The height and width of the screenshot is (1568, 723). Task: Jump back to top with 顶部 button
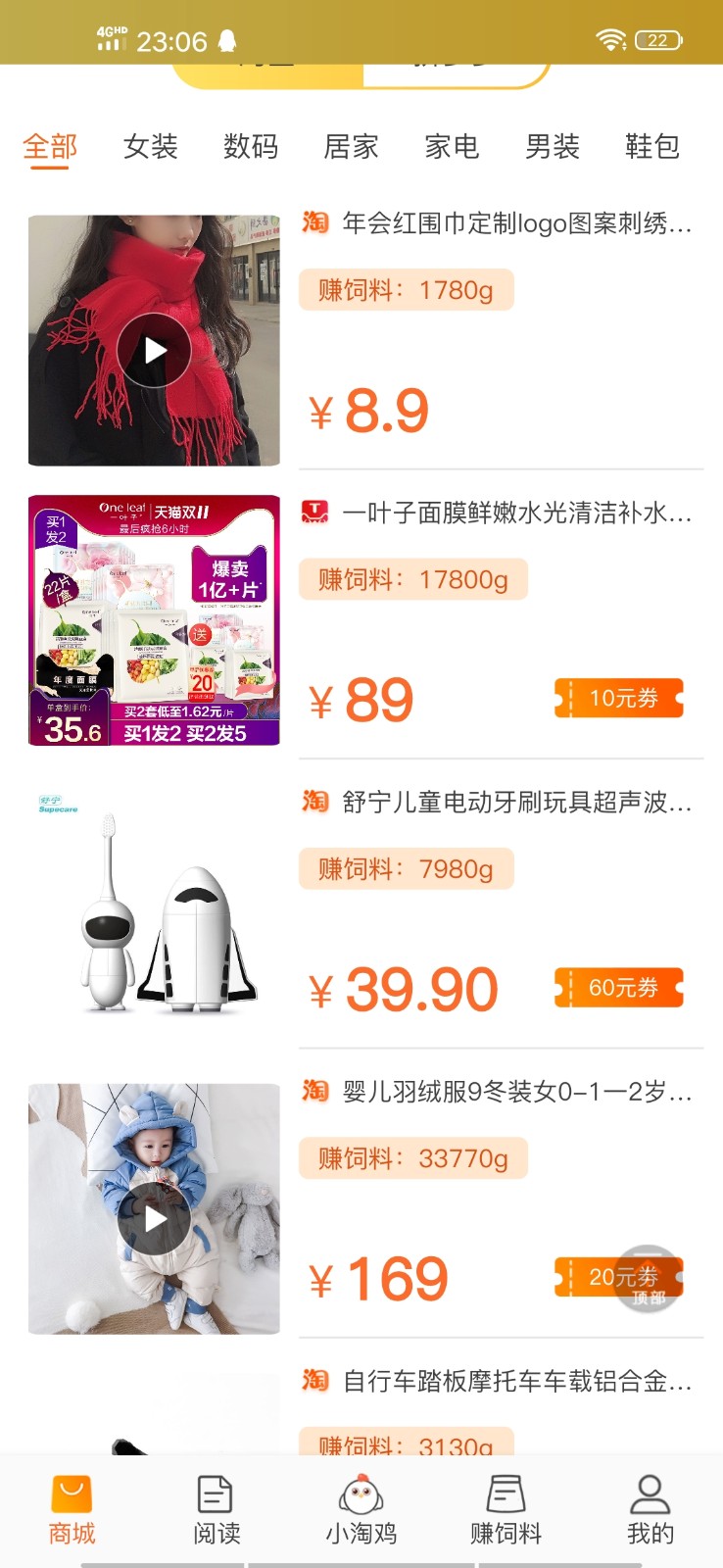pos(648,1279)
